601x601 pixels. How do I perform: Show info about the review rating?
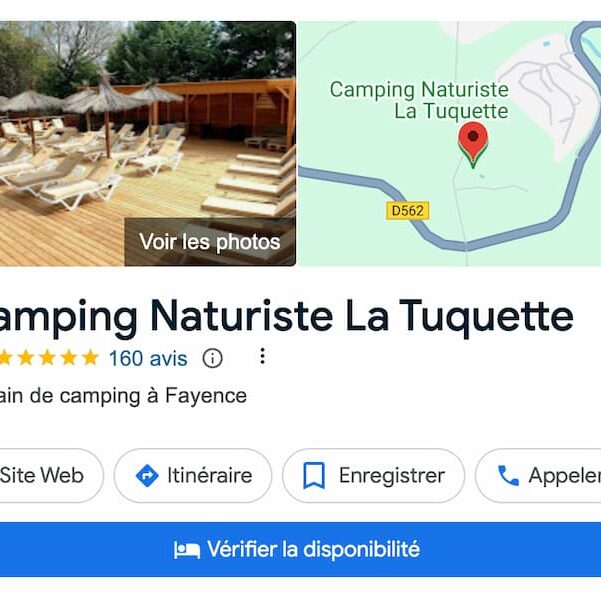point(212,358)
